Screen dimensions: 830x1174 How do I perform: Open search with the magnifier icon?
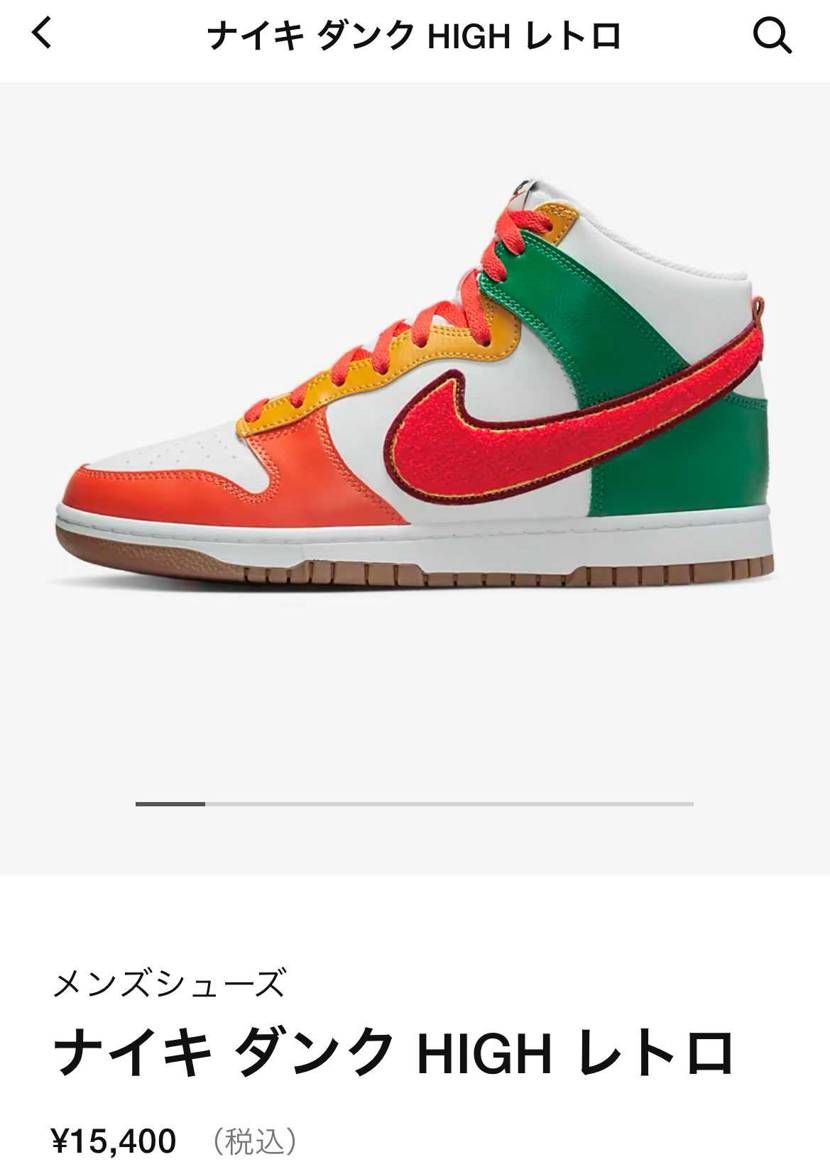coord(771,37)
